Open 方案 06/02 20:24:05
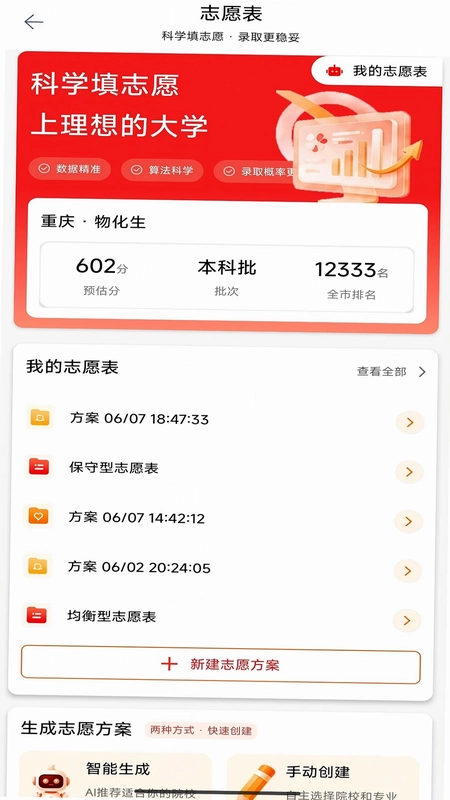Image resolution: width=450 pixels, height=800 pixels. (x=224, y=568)
